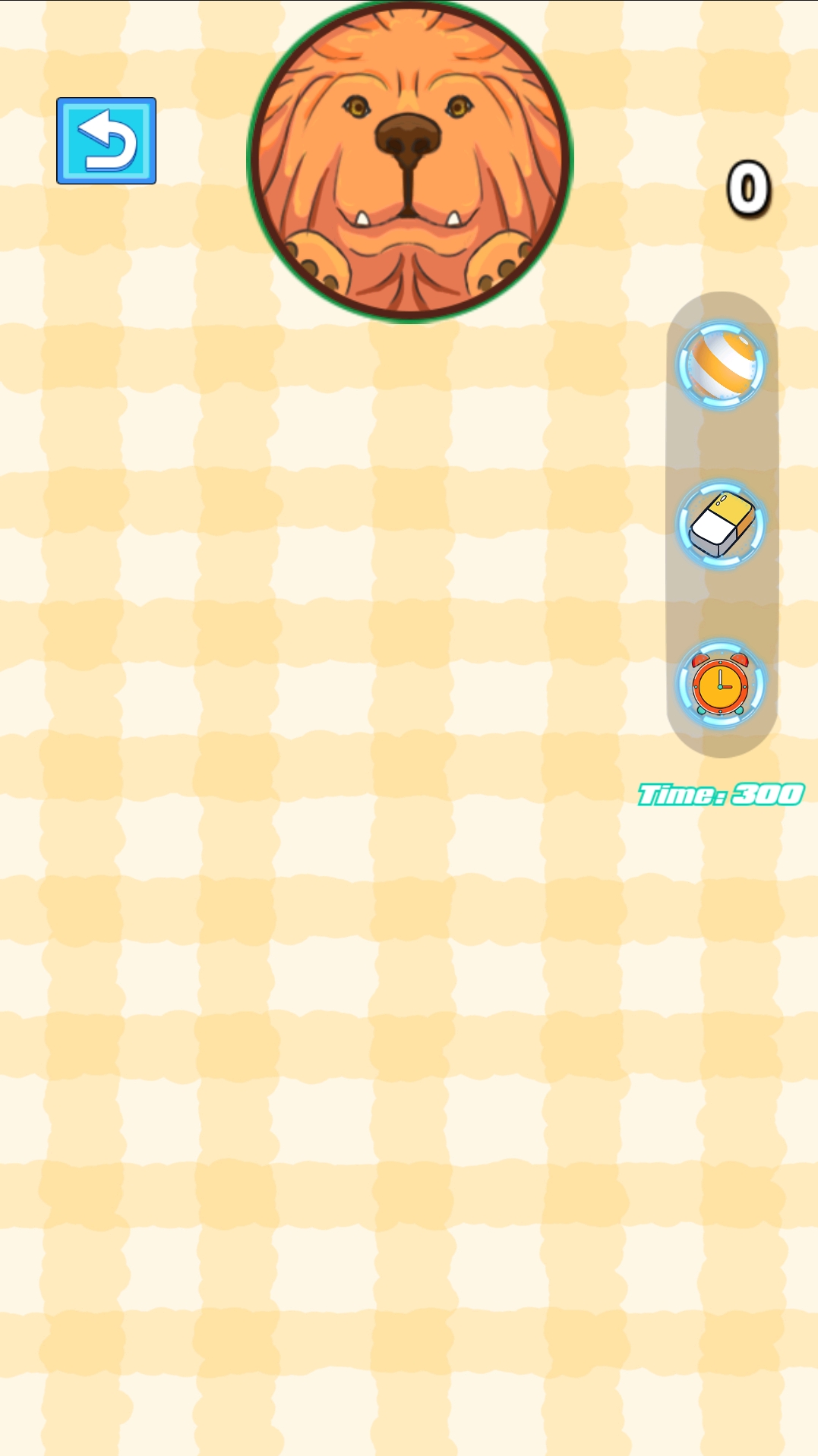818x1456 pixels.
Task: Activate the eraser power-up
Action: (721, 525)
